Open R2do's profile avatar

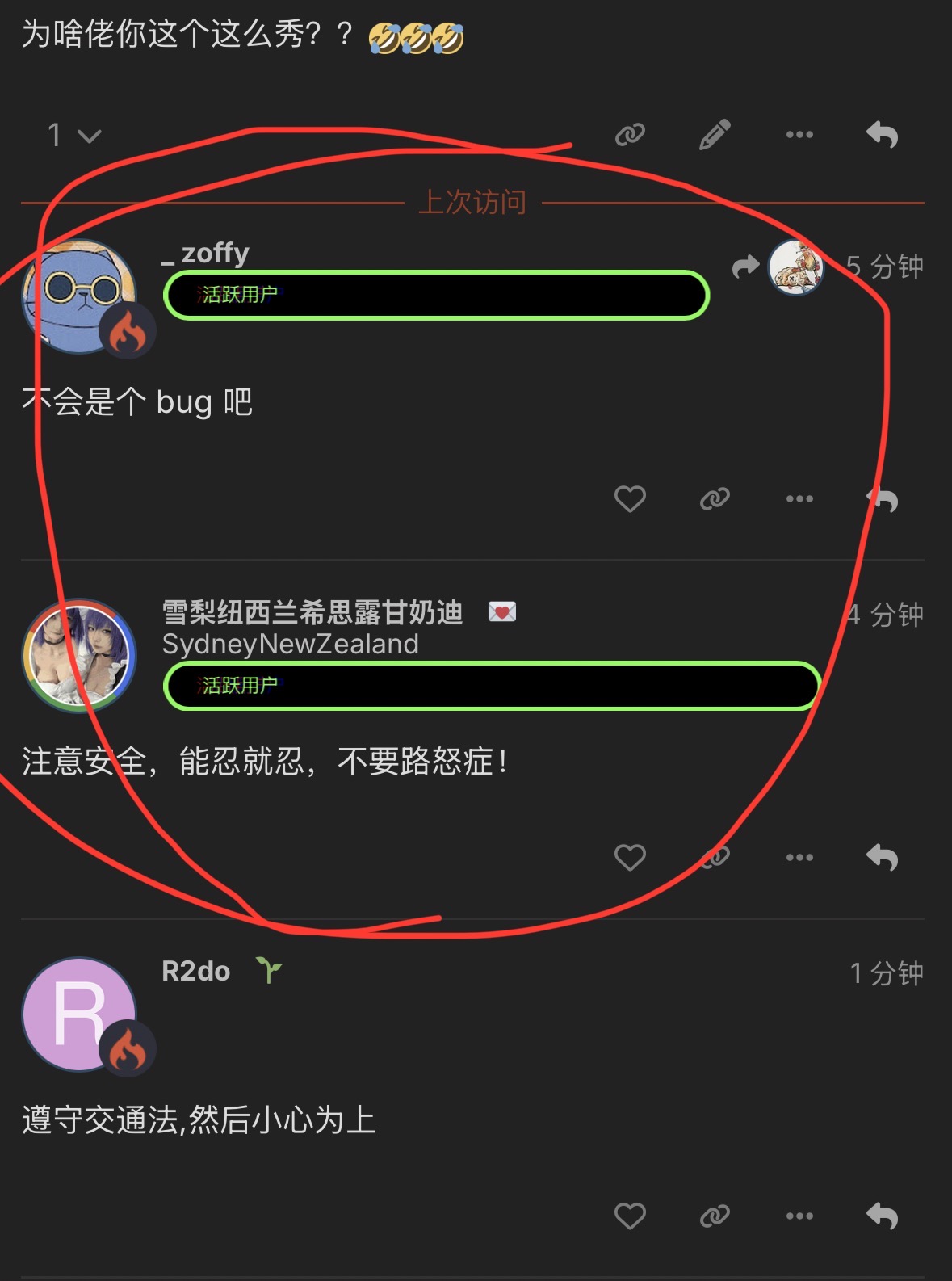(x=79, y=1014)
